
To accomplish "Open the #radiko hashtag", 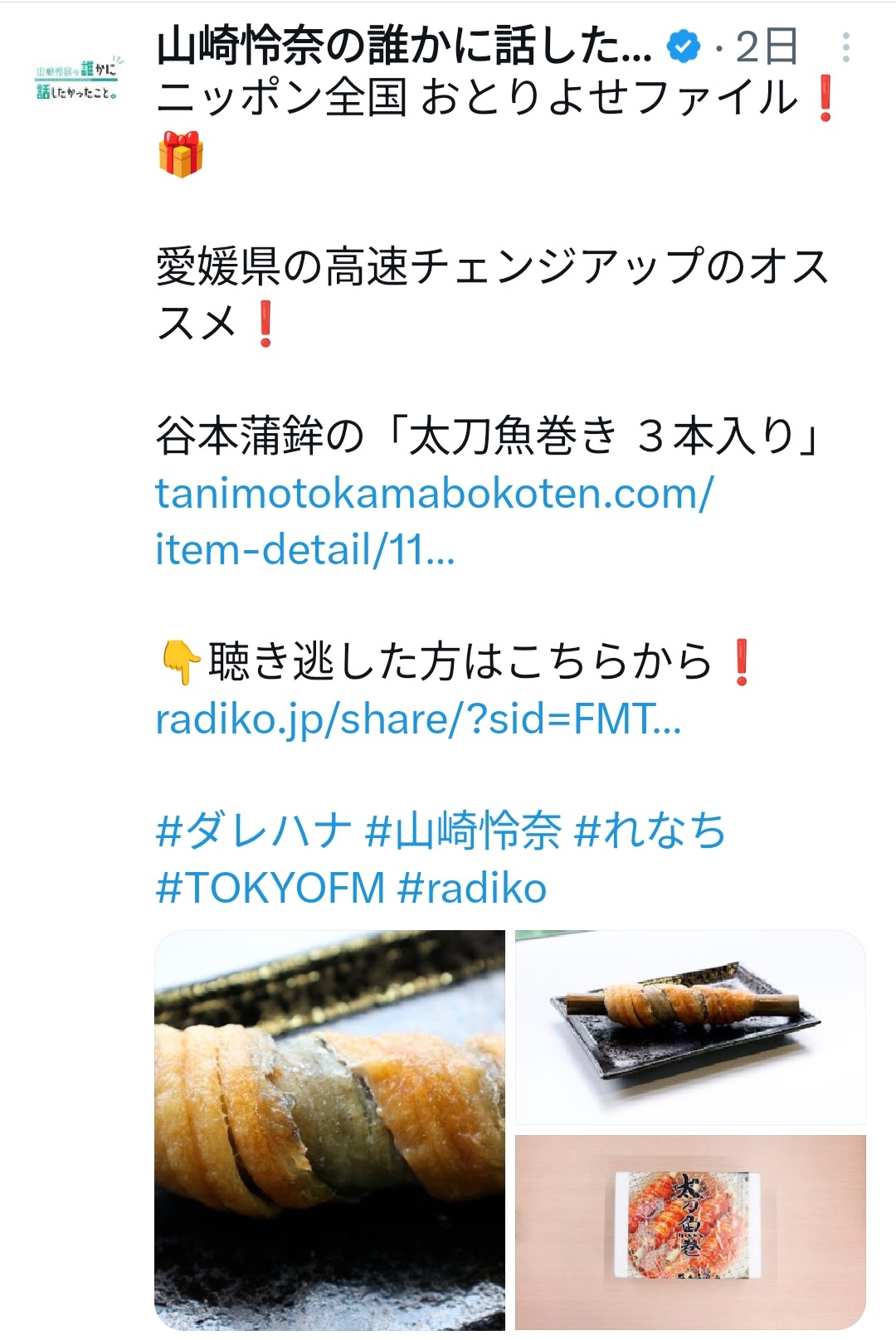I will (471, 887).
